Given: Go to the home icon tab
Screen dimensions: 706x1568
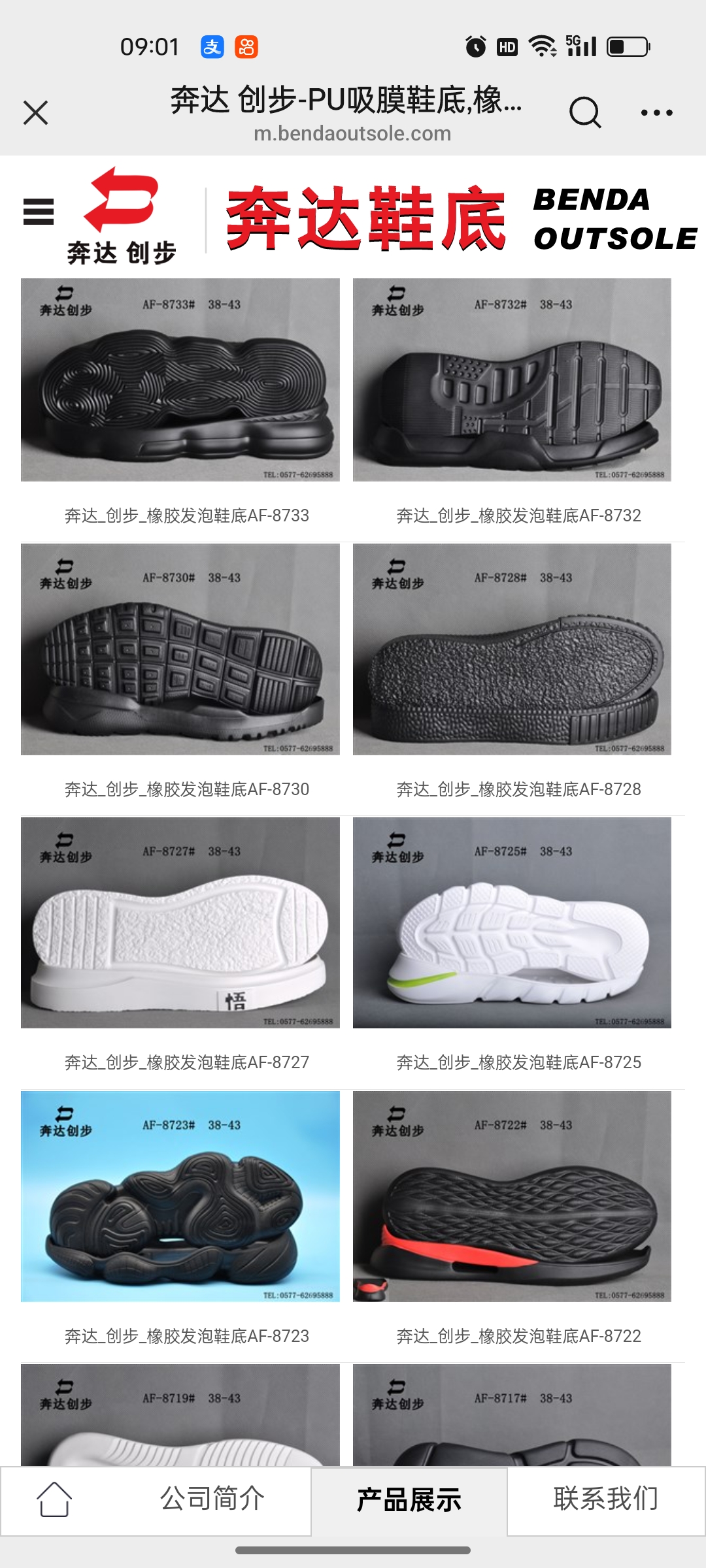Looking at the screenshot, I should [x=54, y=1500].
